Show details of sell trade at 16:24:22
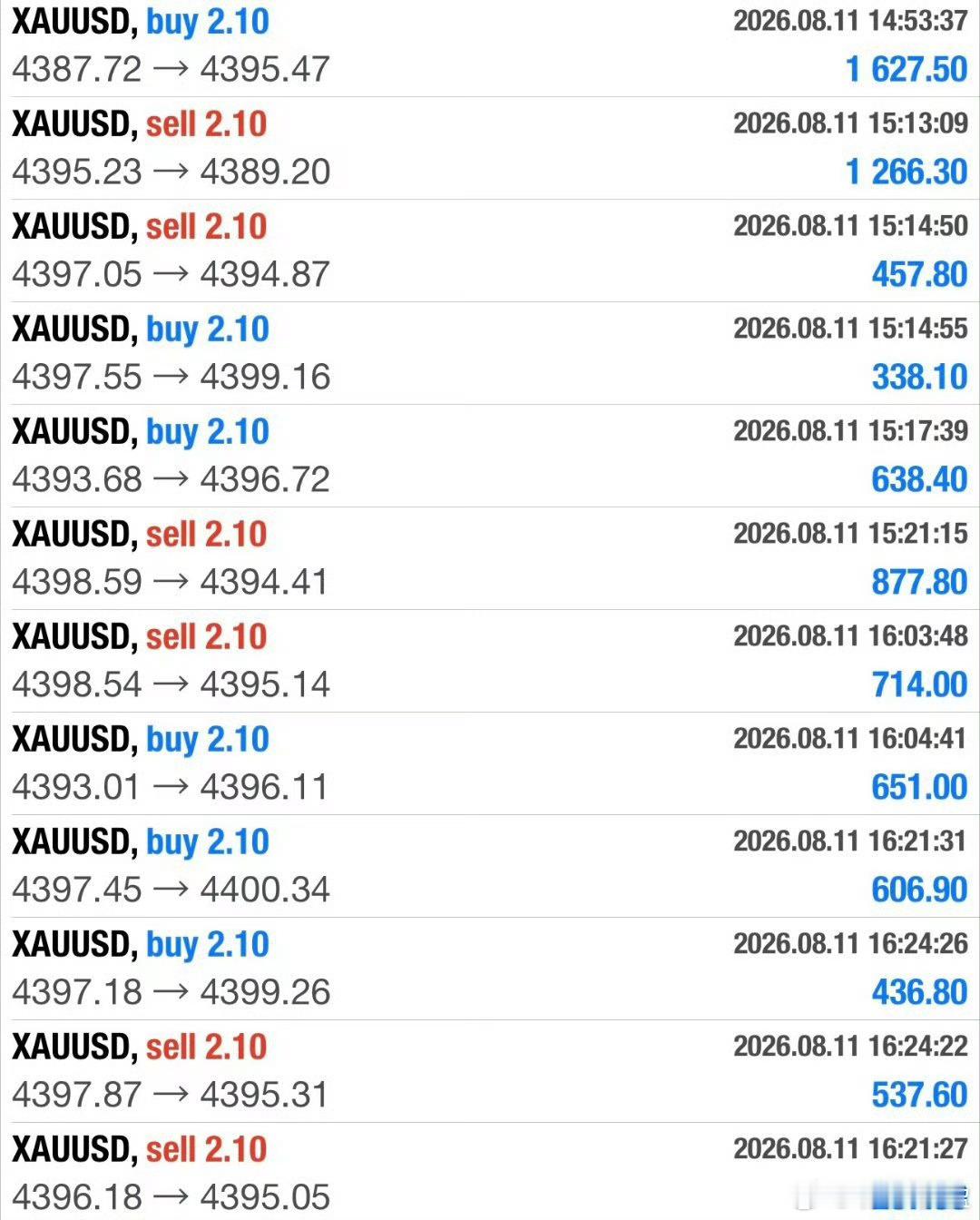 pyautogui.click(x=490, y=1071)
